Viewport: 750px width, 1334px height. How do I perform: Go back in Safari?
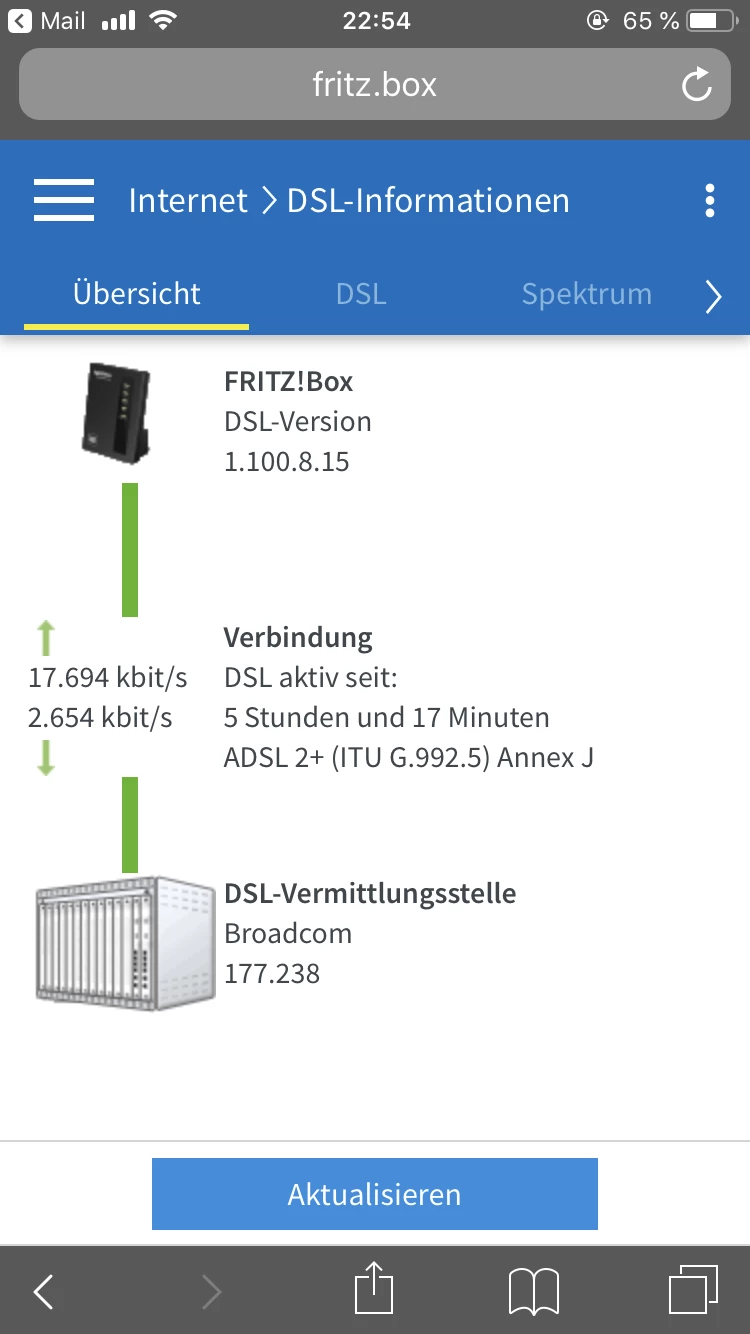click(x=44, y=1292)
